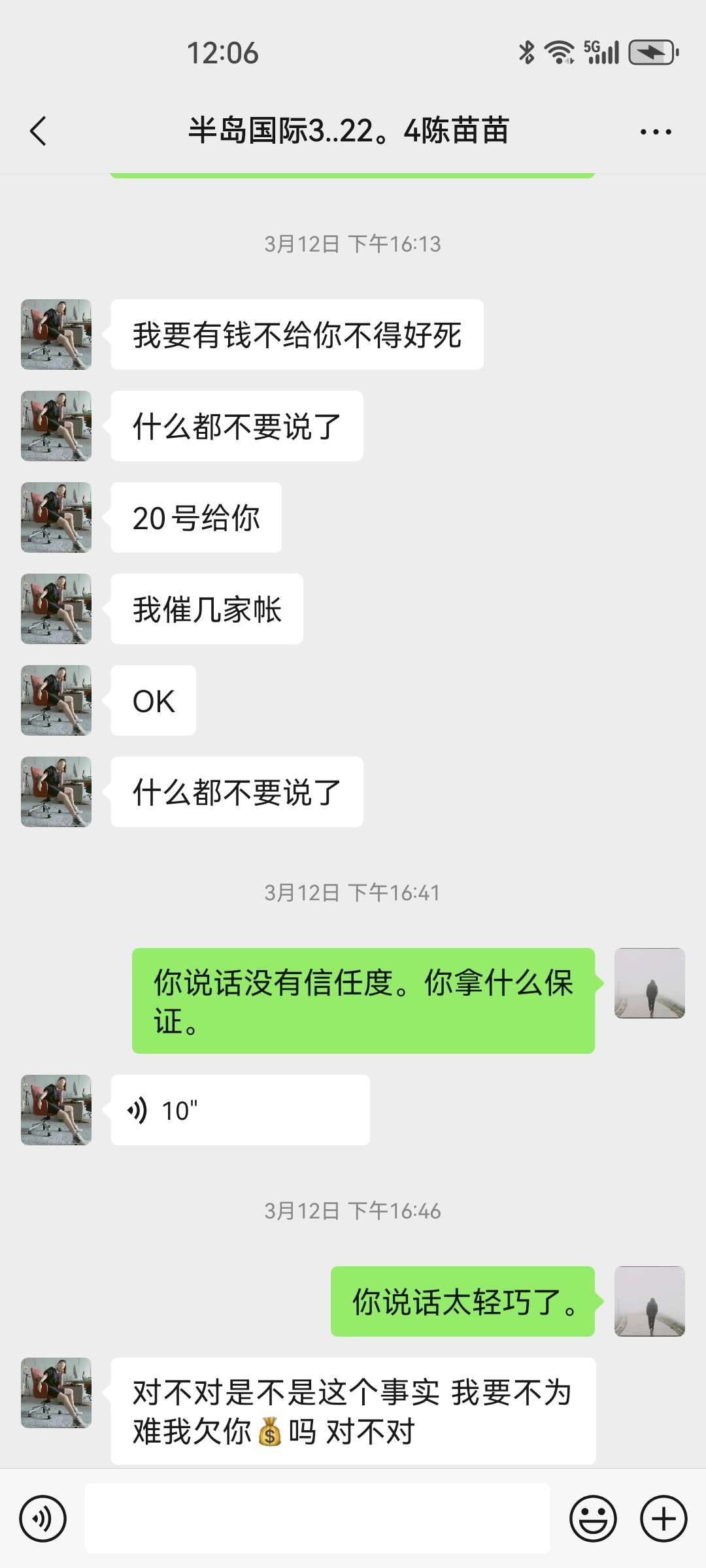706x1568 pixels.
Task: Open the plus attachment menu
Action: click(x=663, y=1519)
